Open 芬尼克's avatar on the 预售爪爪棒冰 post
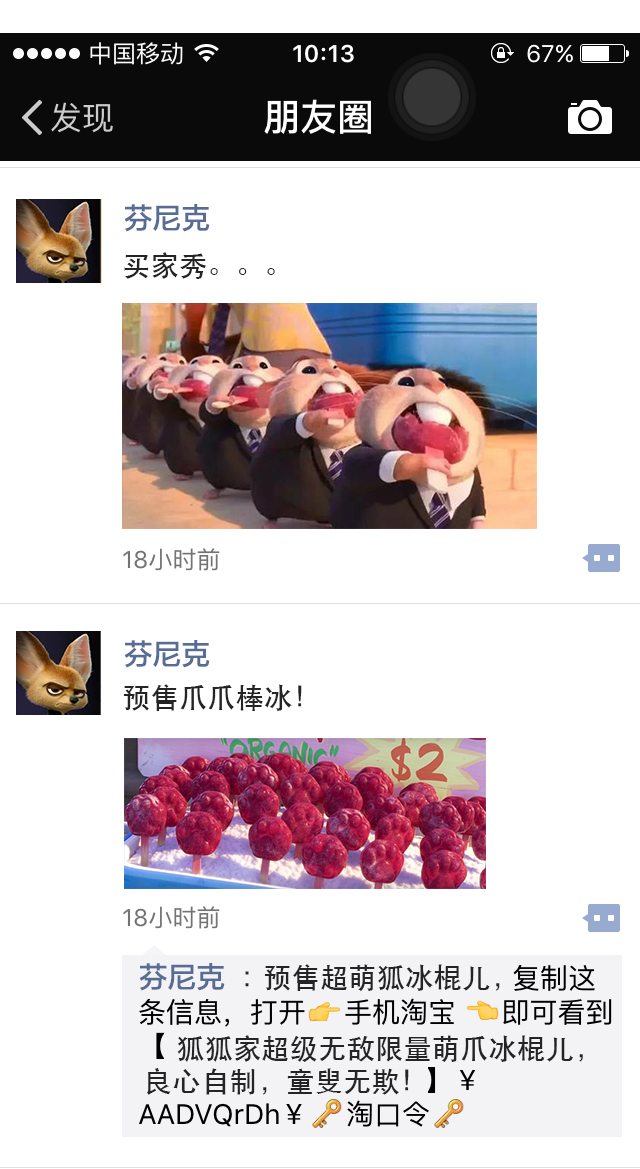The height and width of the screenshot is (1169, 640). pos(58,672)
